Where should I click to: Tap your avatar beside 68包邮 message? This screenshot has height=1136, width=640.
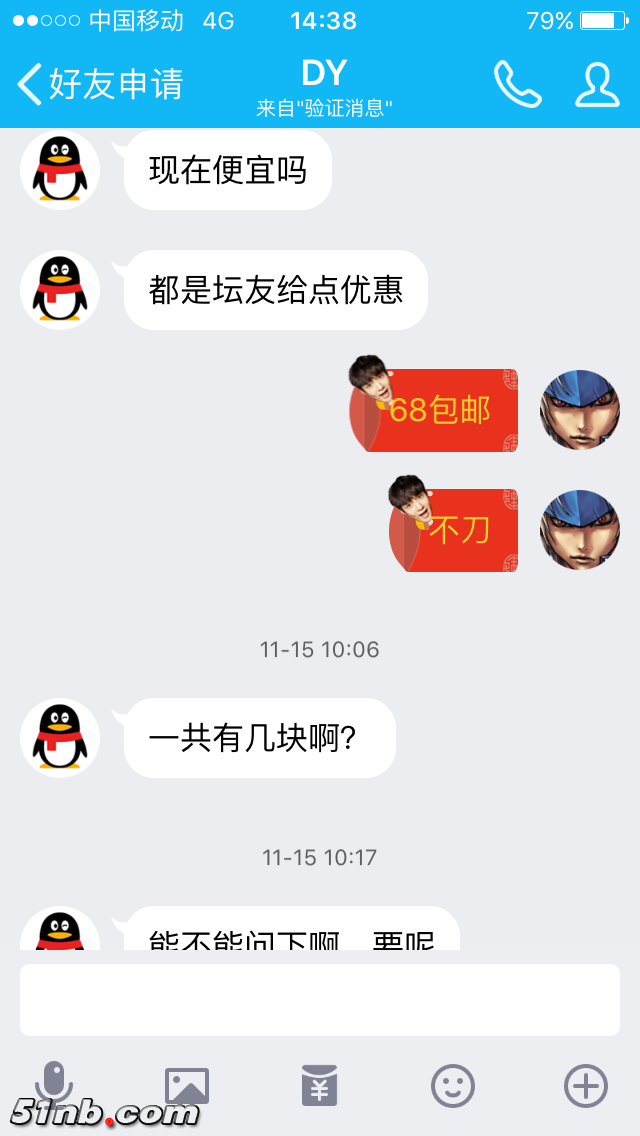point(580,410)
